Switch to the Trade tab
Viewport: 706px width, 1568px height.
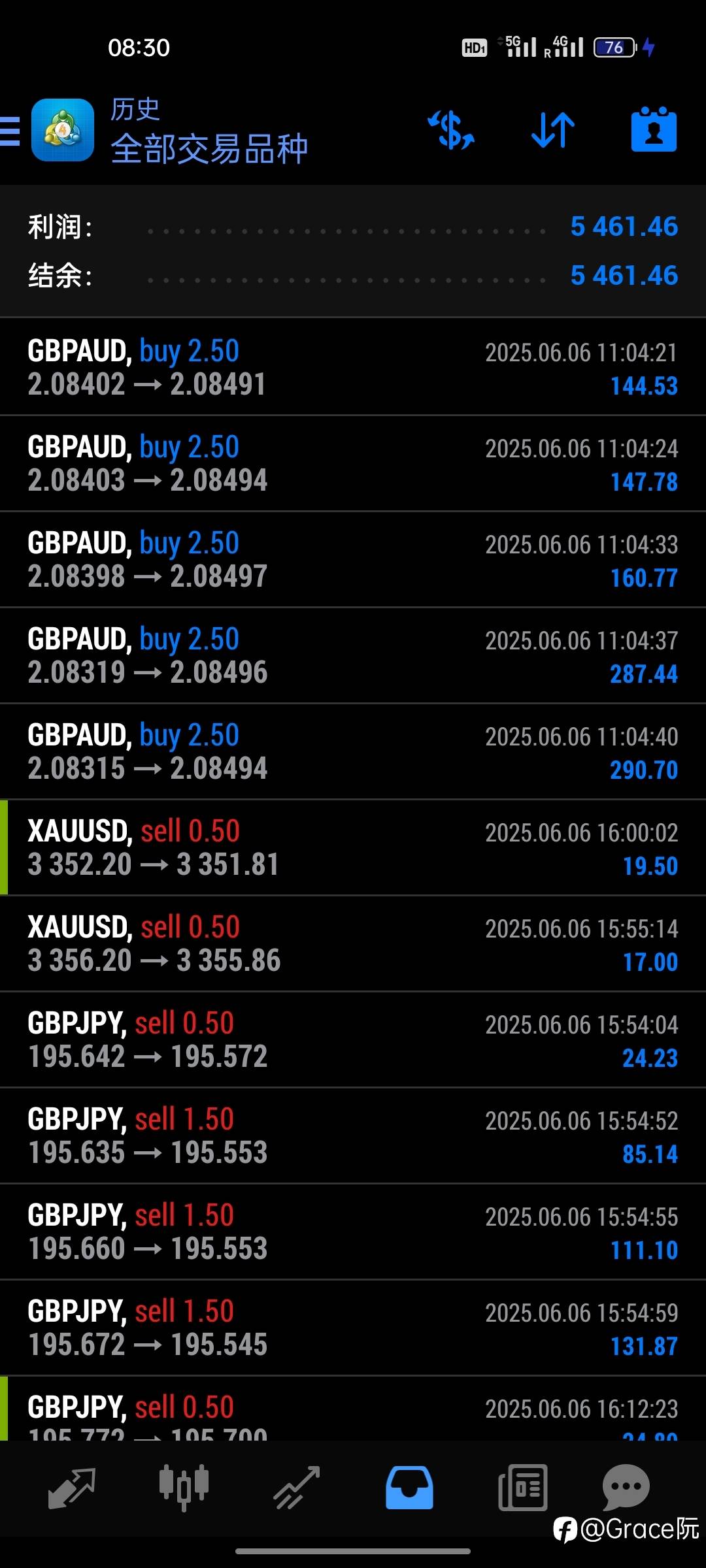coord(297,1488)
